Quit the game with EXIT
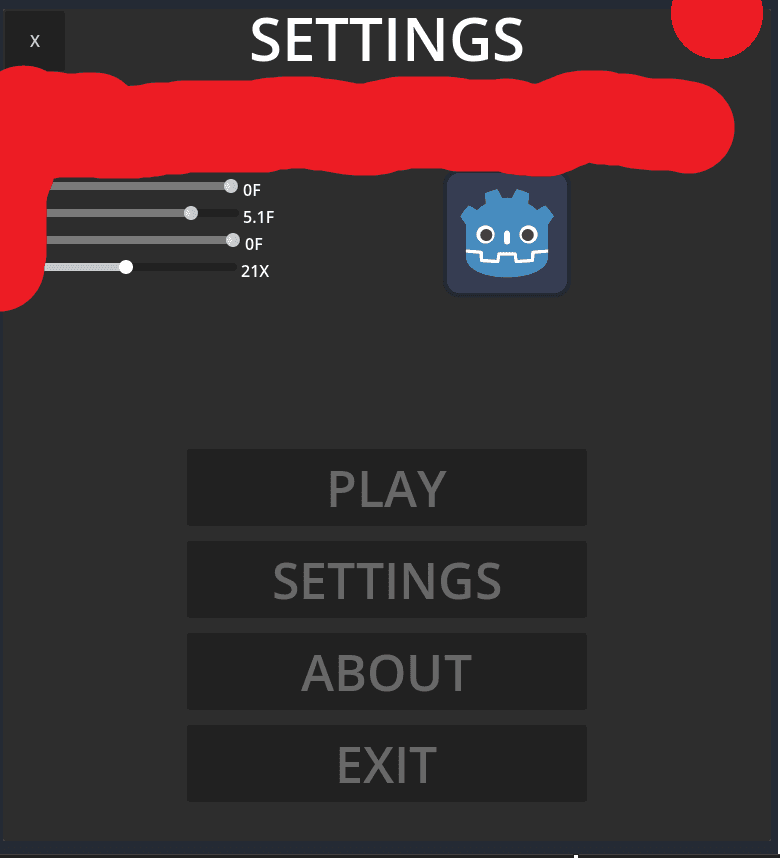 pyautogui.click(x=386, y=764)
